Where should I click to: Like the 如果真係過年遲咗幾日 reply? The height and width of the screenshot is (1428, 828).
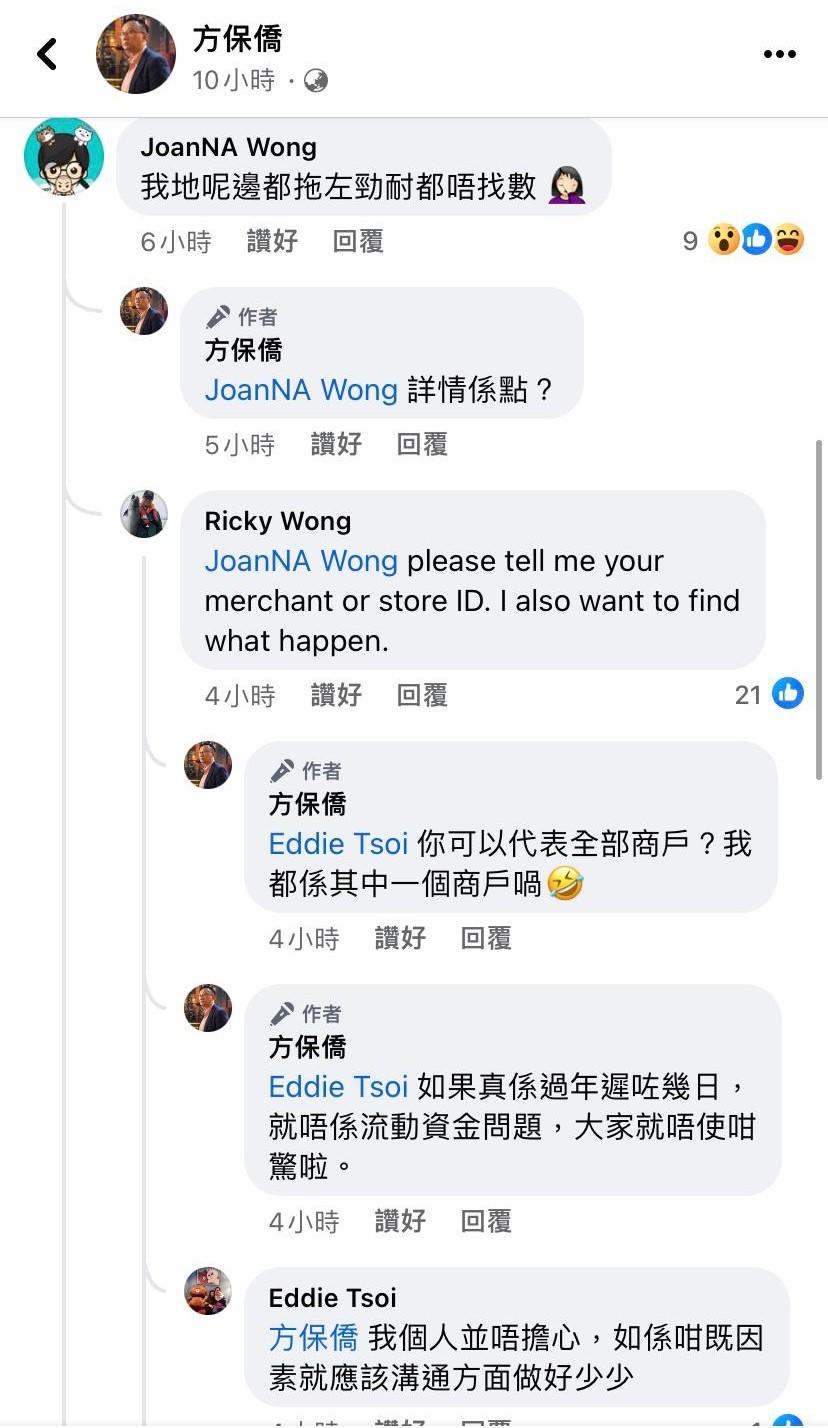click(400, 1221)
